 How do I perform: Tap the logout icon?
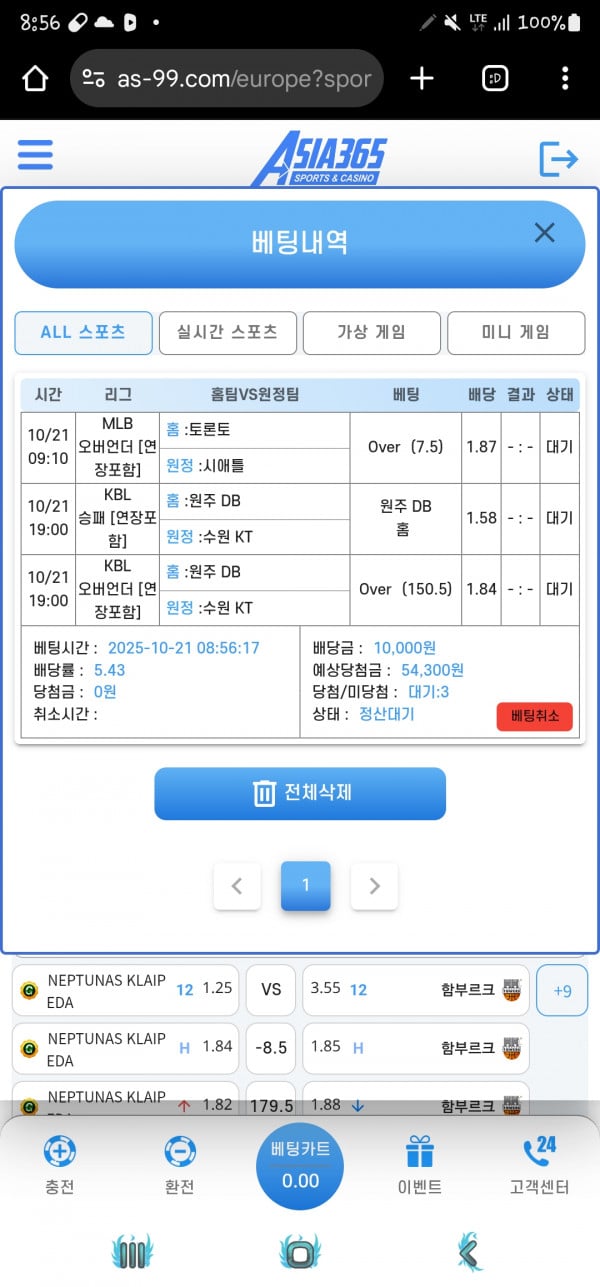click(x=558, y=158)
